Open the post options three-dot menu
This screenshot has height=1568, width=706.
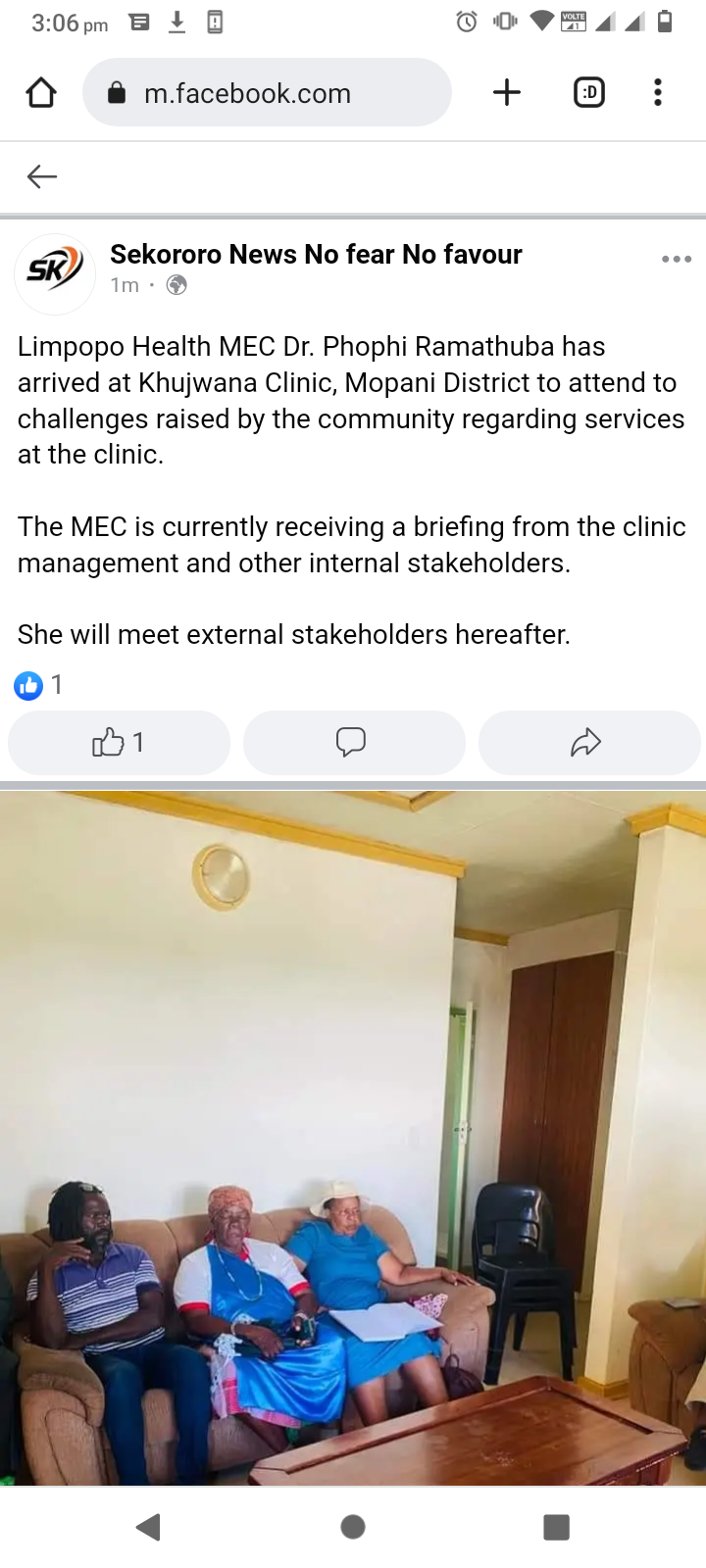[x=676, y=260]
